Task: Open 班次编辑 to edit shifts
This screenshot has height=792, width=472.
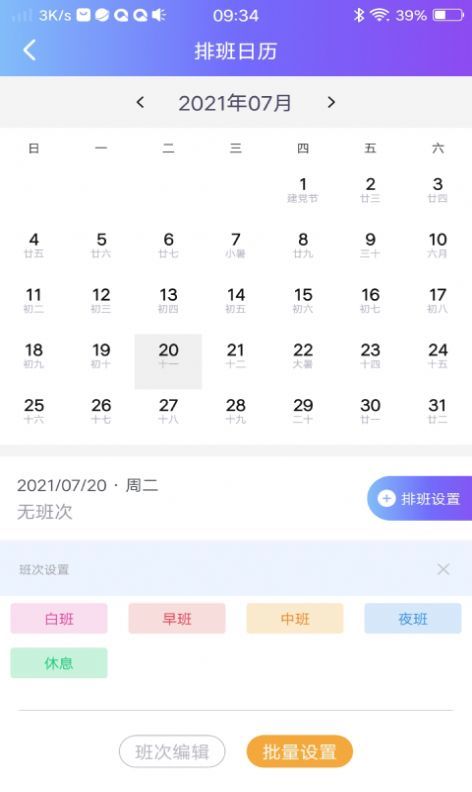Action: click(172, 752)
